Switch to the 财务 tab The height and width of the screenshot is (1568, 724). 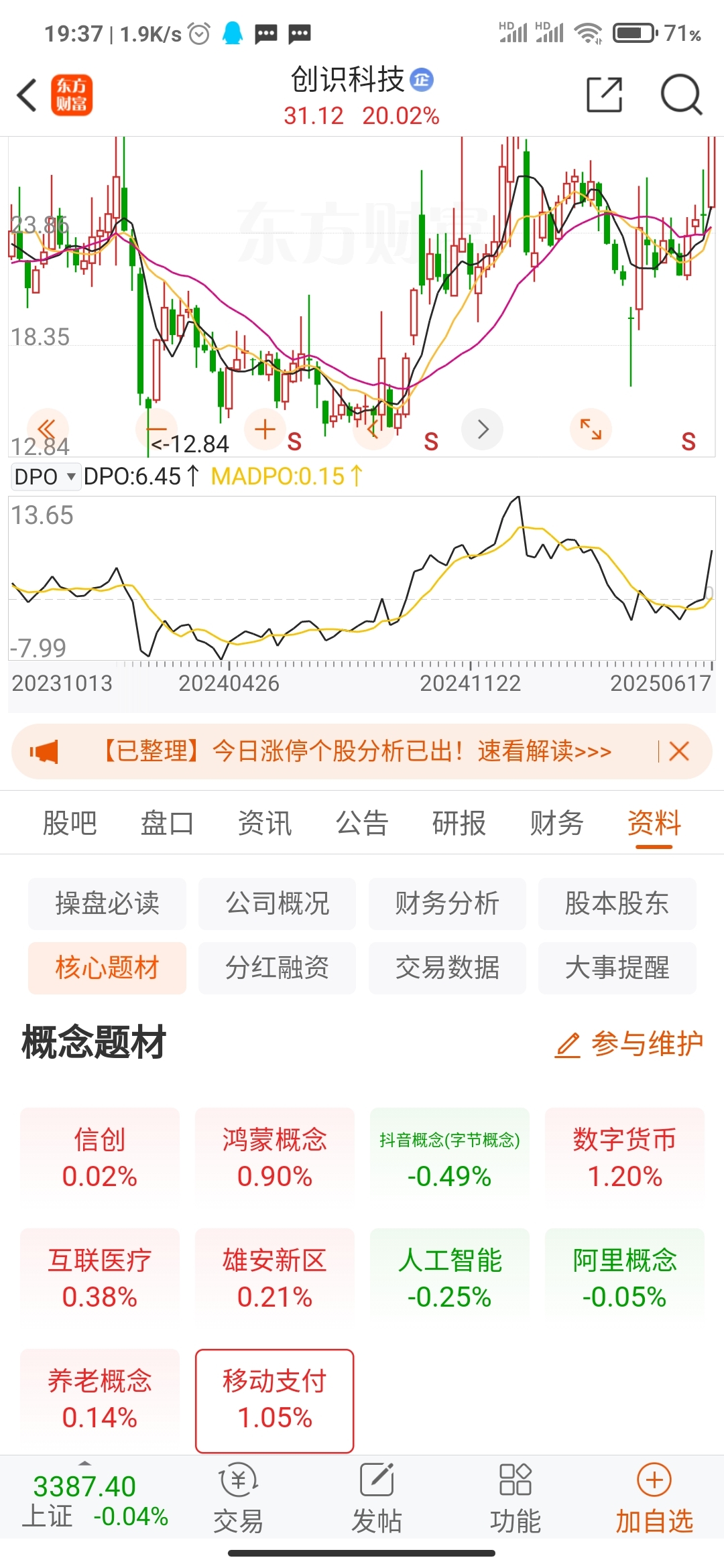556,823
